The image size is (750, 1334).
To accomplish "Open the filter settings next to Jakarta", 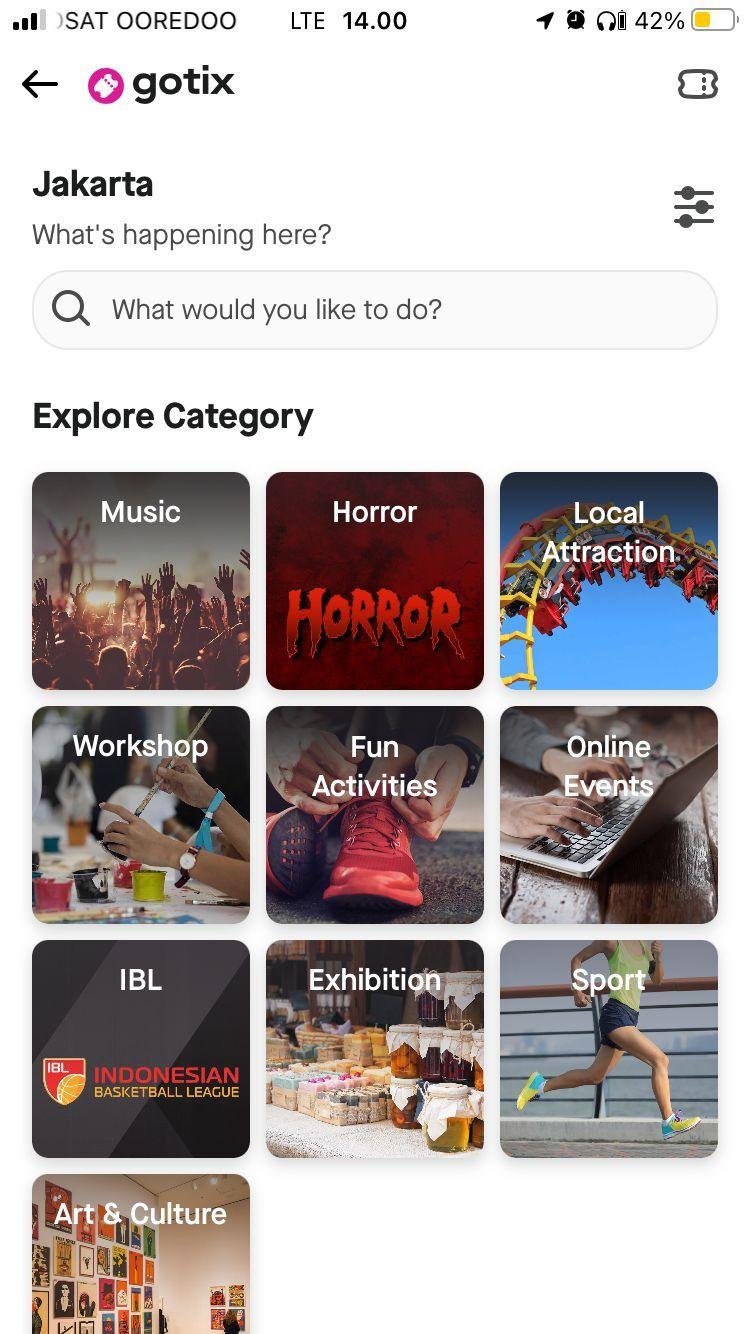I will tap(693, 207).
